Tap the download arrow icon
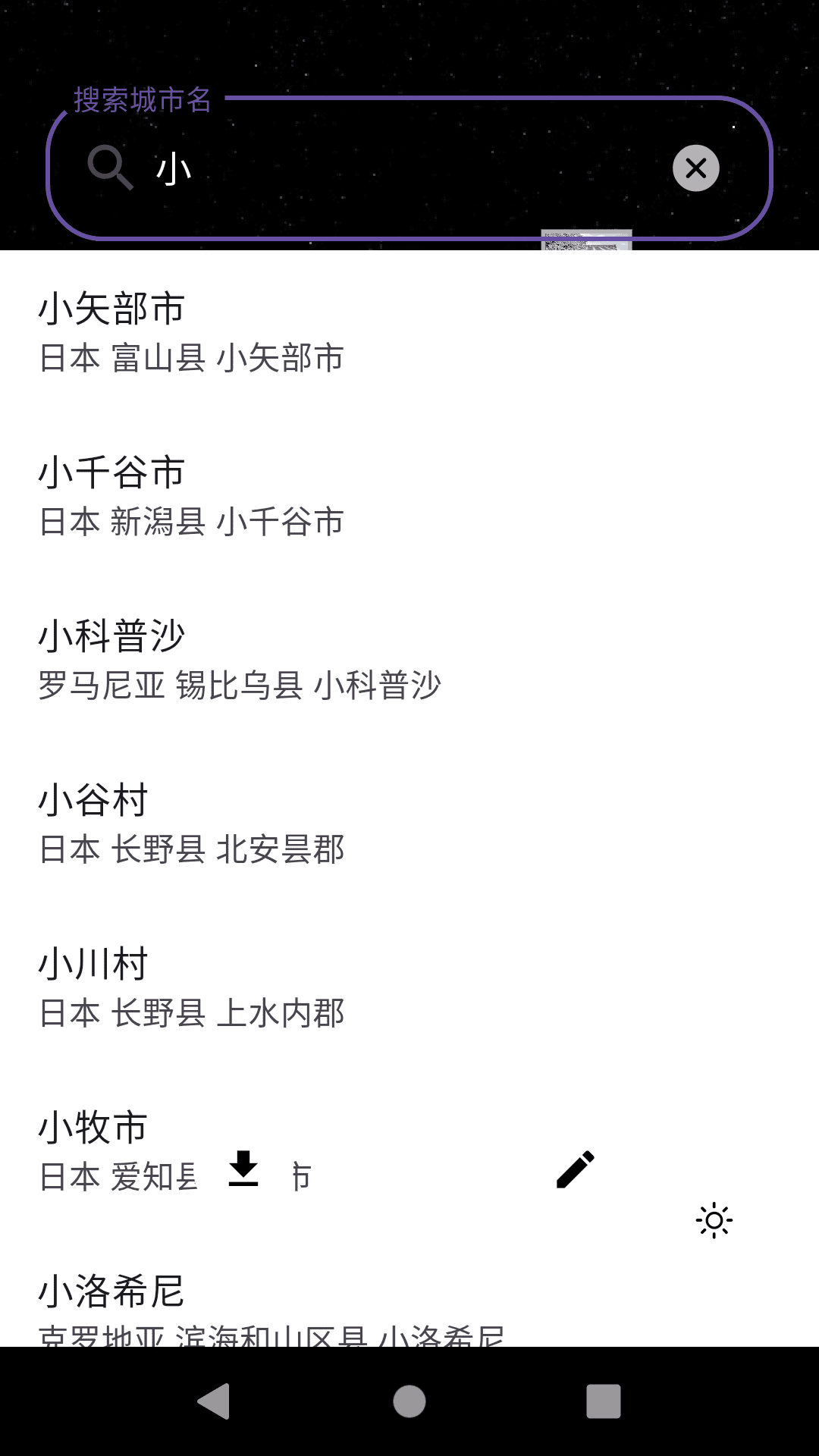 click(243, 1169)
